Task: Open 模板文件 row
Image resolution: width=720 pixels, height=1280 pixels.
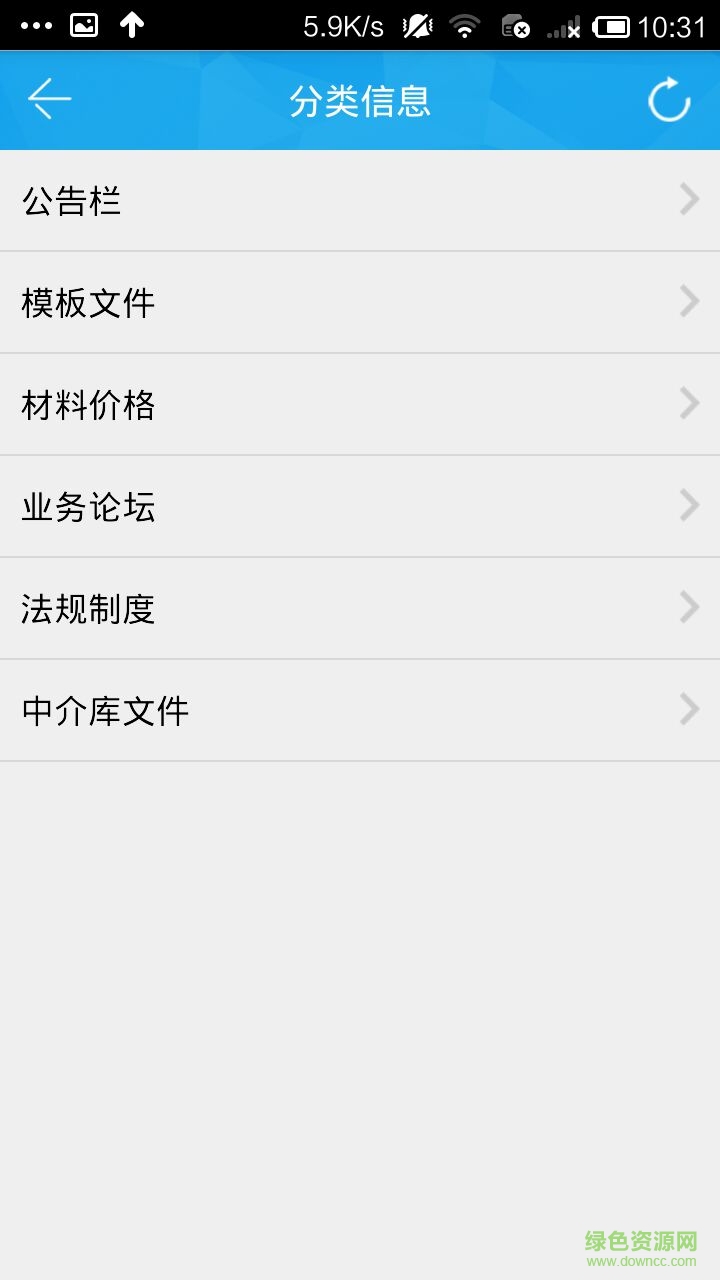Action: coord(360,303)
